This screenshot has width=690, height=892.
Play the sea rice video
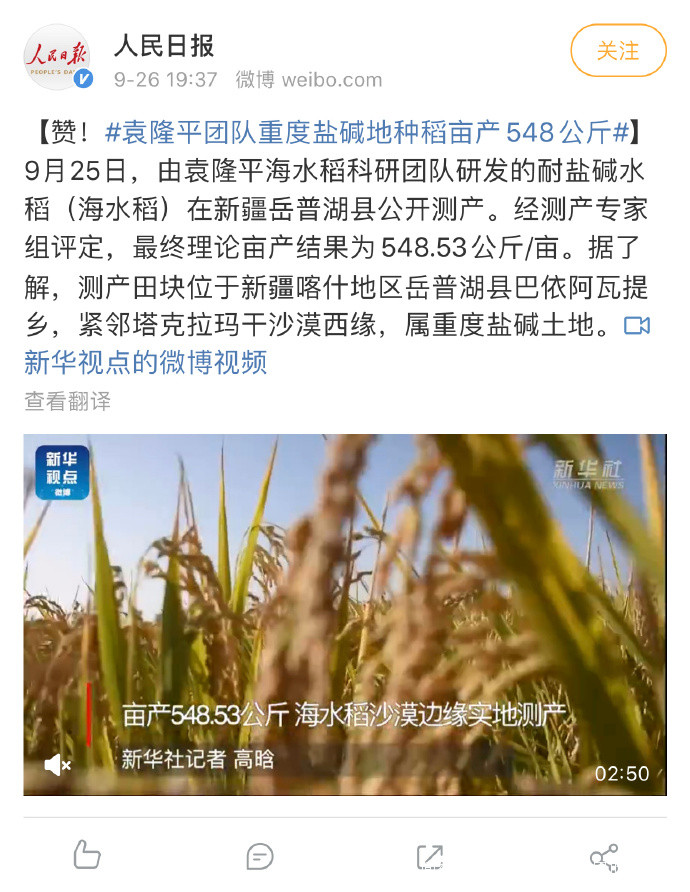[344, 613]
